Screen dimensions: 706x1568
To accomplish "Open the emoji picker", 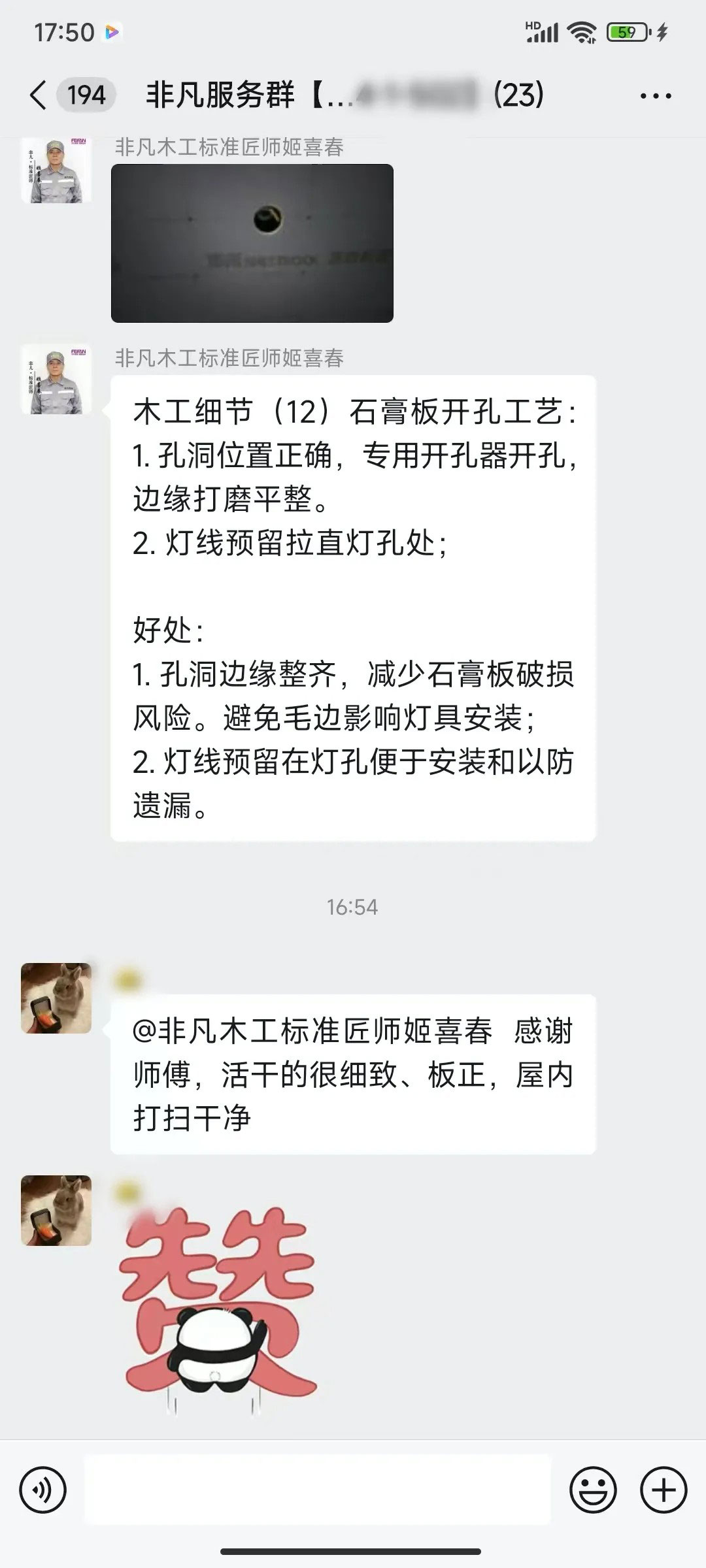I will tap(593, 1491).
